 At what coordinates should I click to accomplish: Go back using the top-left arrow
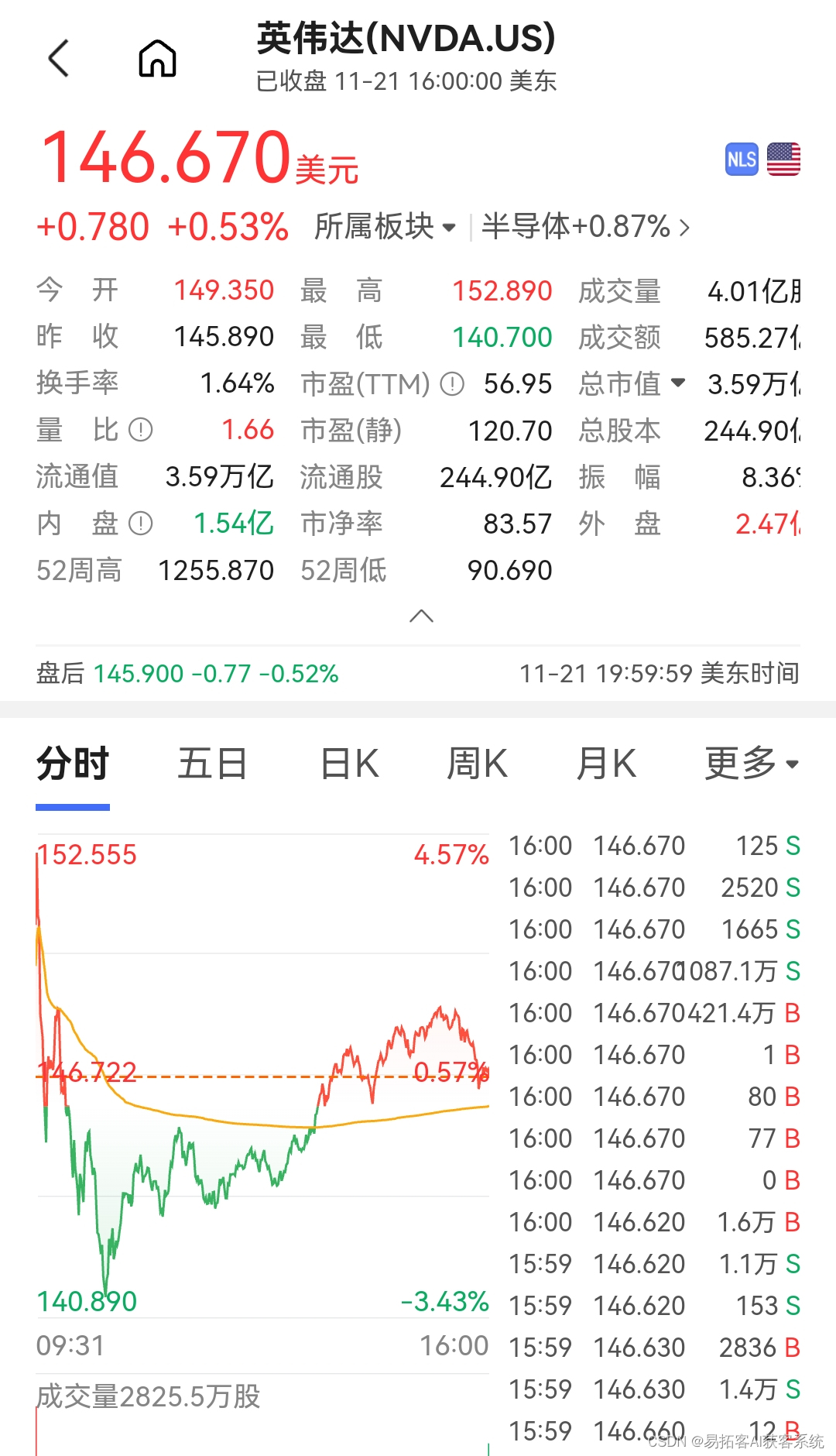(59, 59)
